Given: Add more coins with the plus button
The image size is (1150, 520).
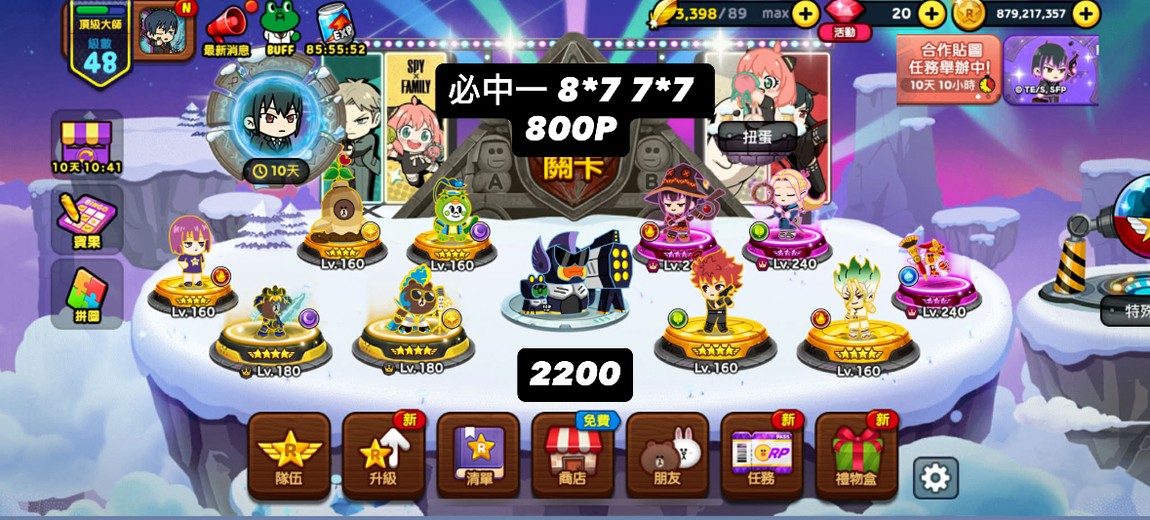Looking at the screenshot, I should (x=1086, y=13).
